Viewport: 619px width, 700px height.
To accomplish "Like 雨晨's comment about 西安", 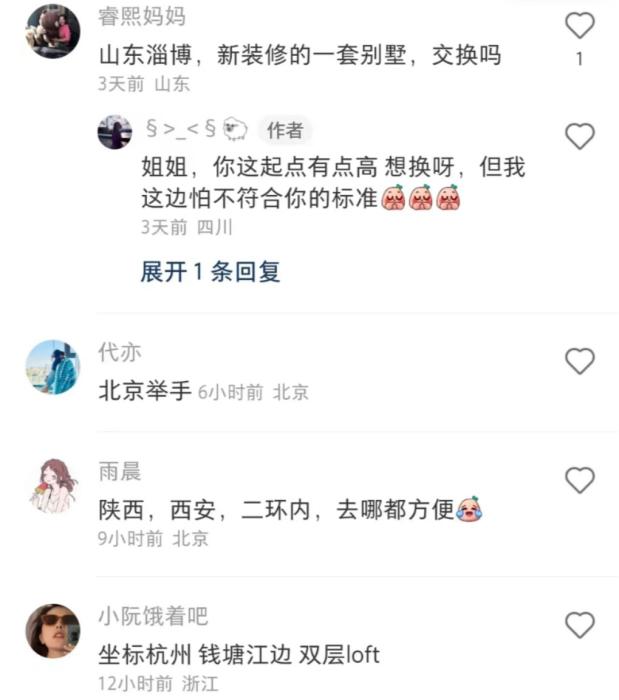I will point(579,481).
